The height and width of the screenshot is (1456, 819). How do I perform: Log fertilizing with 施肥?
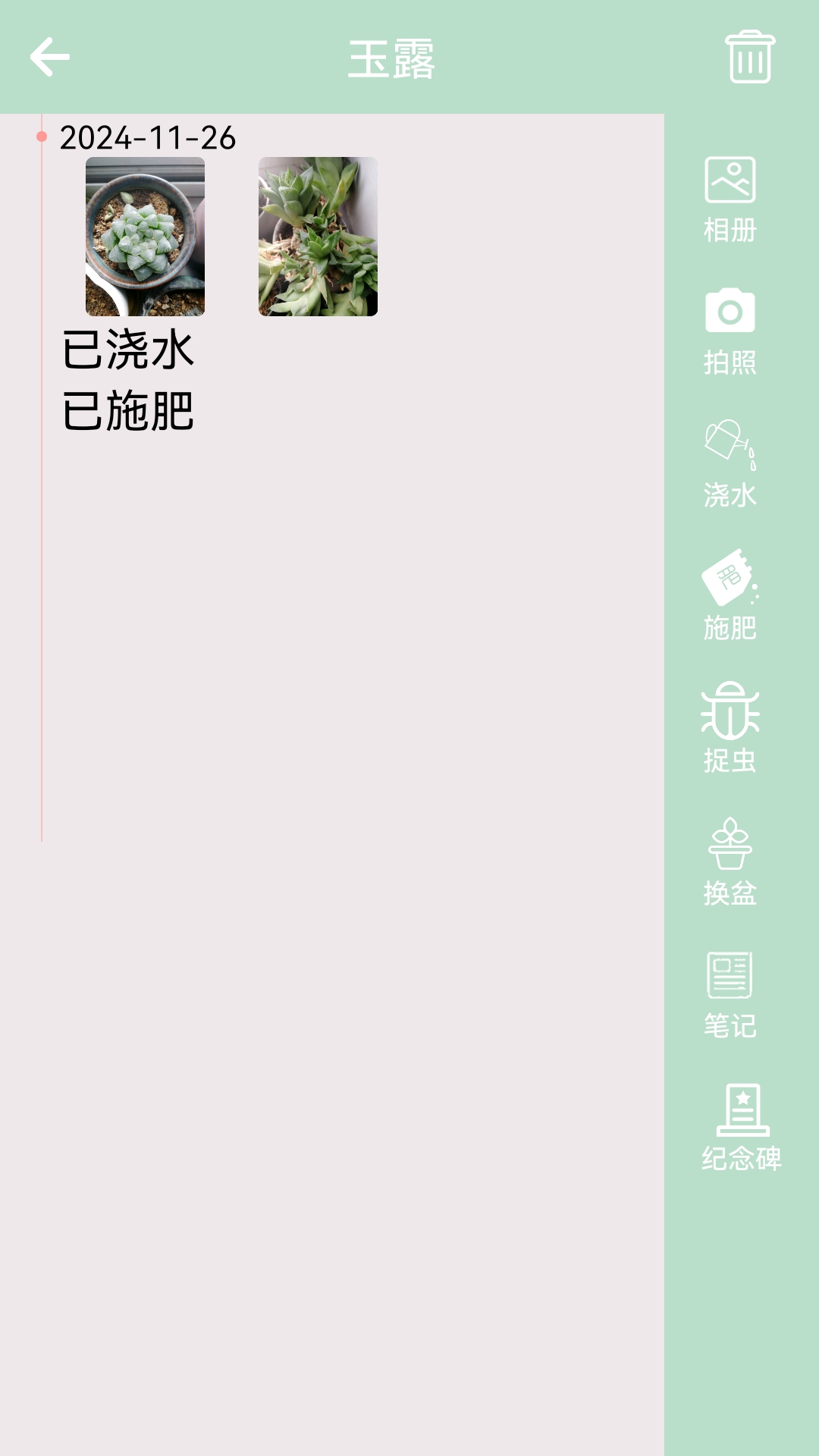730,596
